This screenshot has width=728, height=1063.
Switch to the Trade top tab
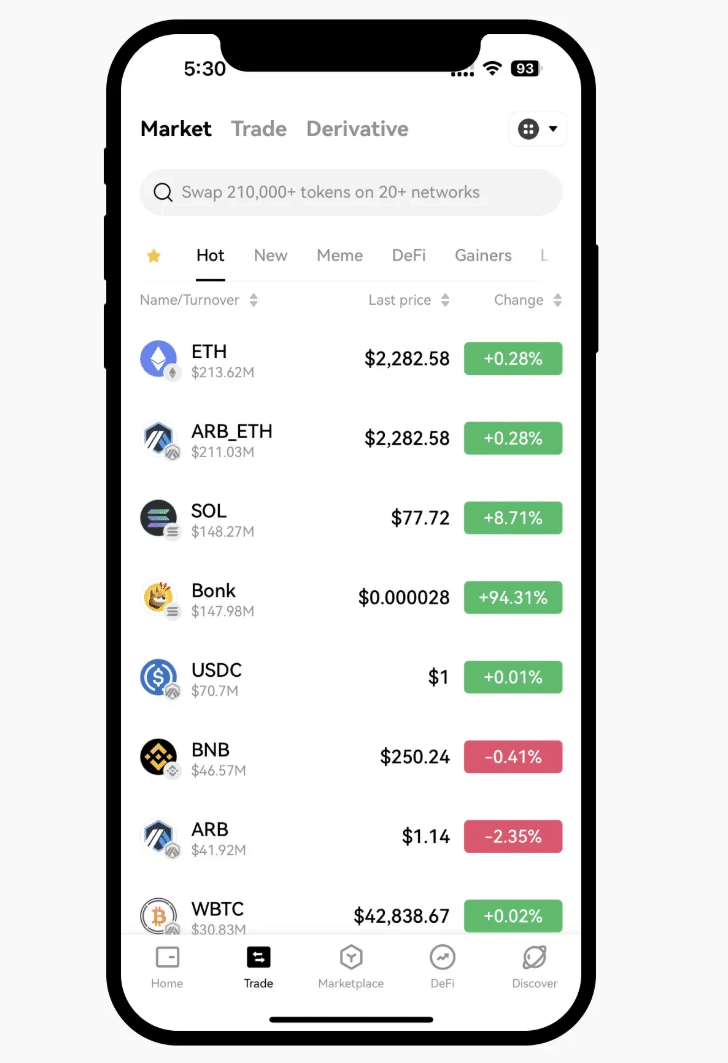pos(258,129)
